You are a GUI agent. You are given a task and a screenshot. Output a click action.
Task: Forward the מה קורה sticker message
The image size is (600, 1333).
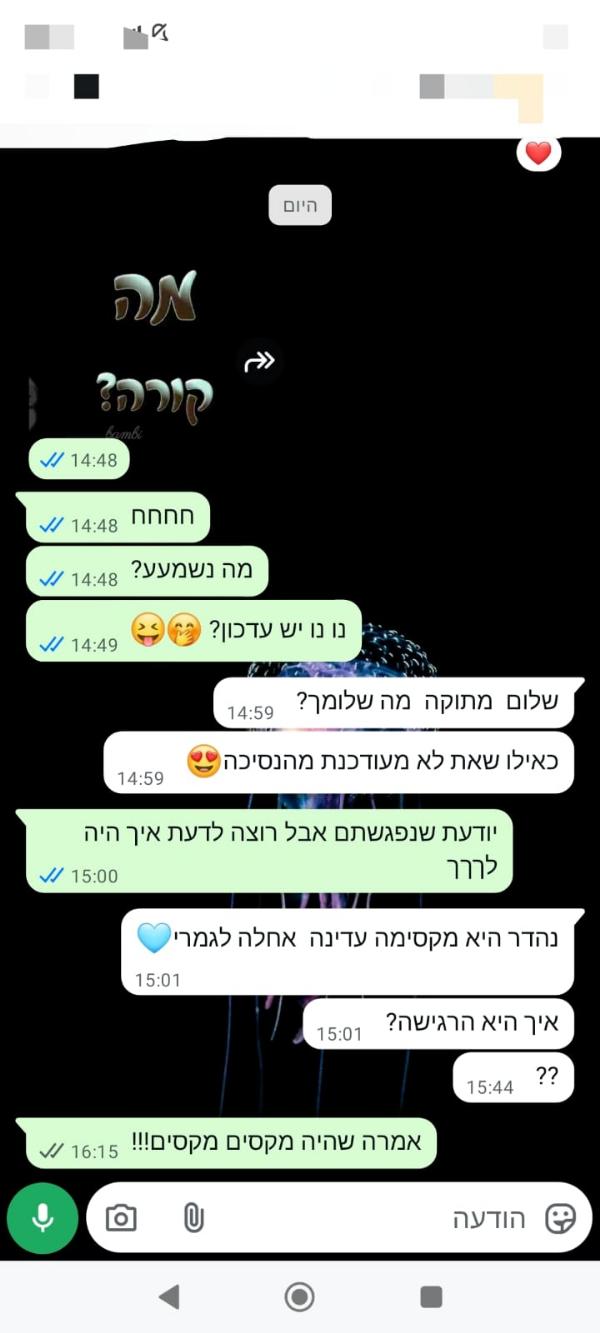(259, 361)
